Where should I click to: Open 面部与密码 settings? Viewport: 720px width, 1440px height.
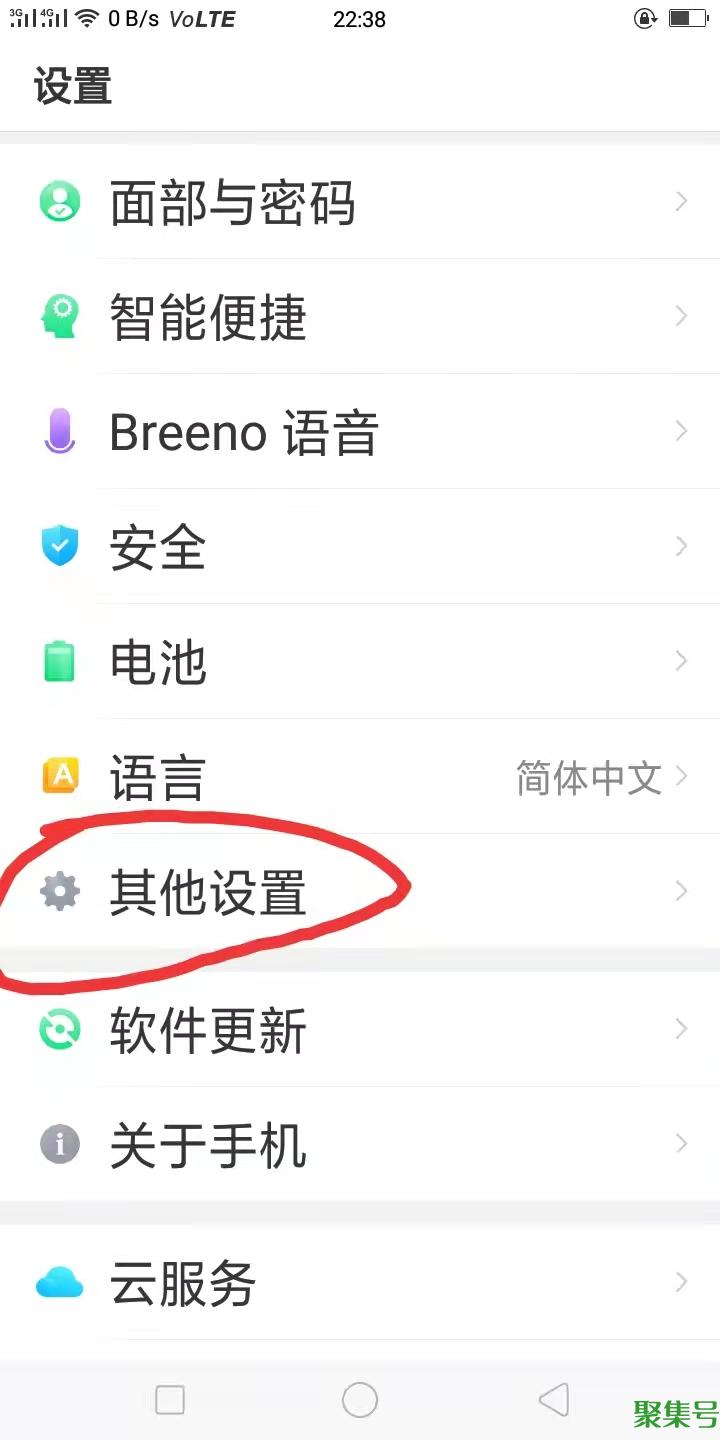click(x=360, y=203)
